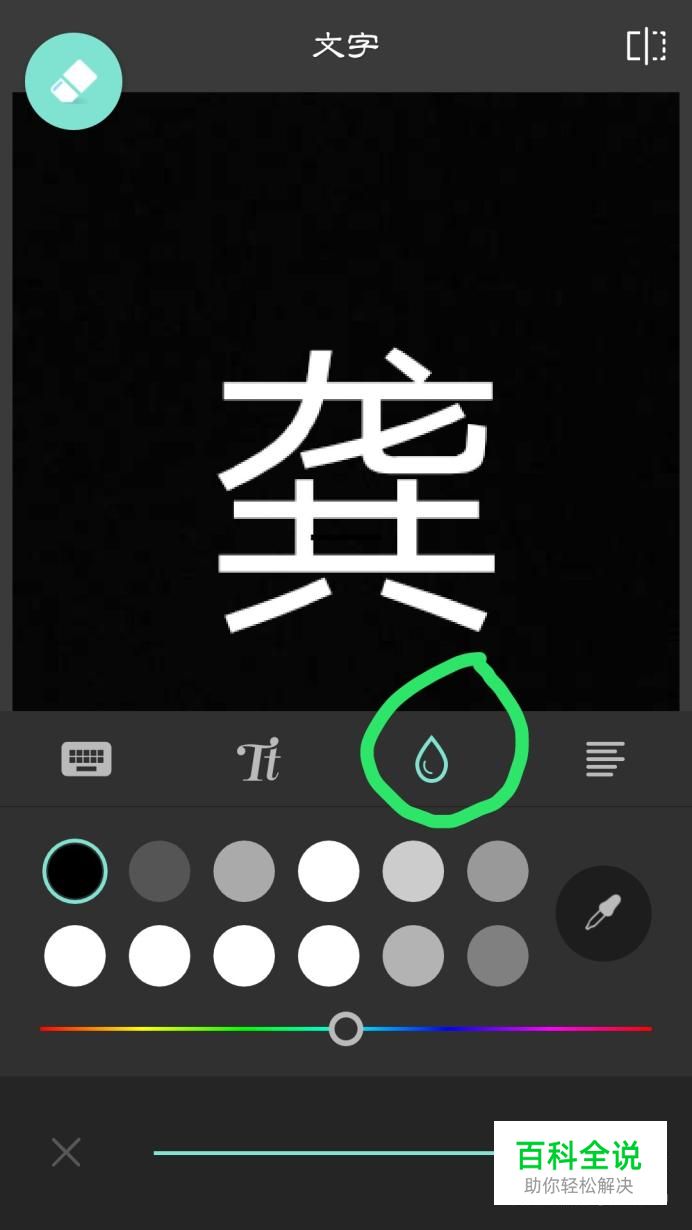Choose the black color swatch
The height and width of the screenshot is (1230, 692).
75,871
